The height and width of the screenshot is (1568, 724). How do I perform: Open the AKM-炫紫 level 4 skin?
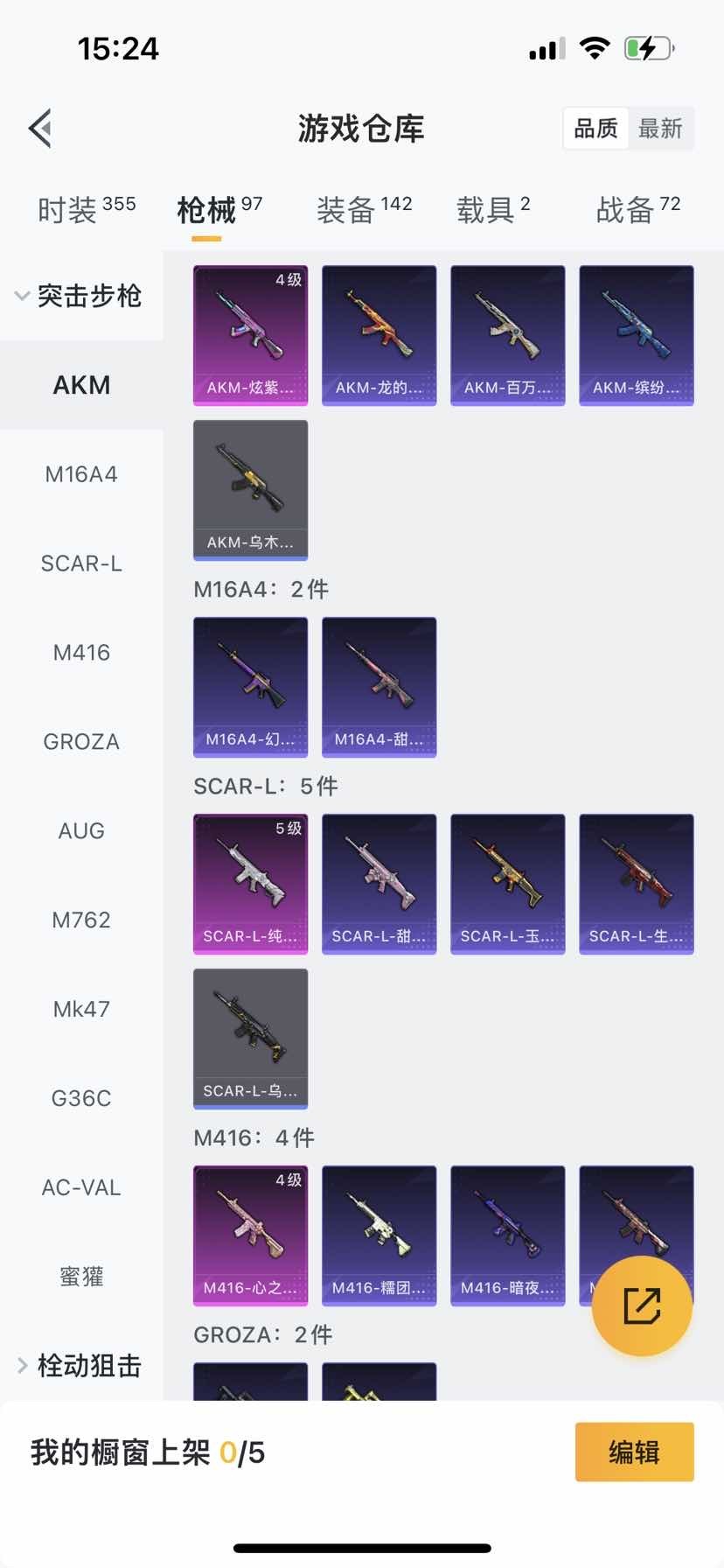(x=250, y=335)
